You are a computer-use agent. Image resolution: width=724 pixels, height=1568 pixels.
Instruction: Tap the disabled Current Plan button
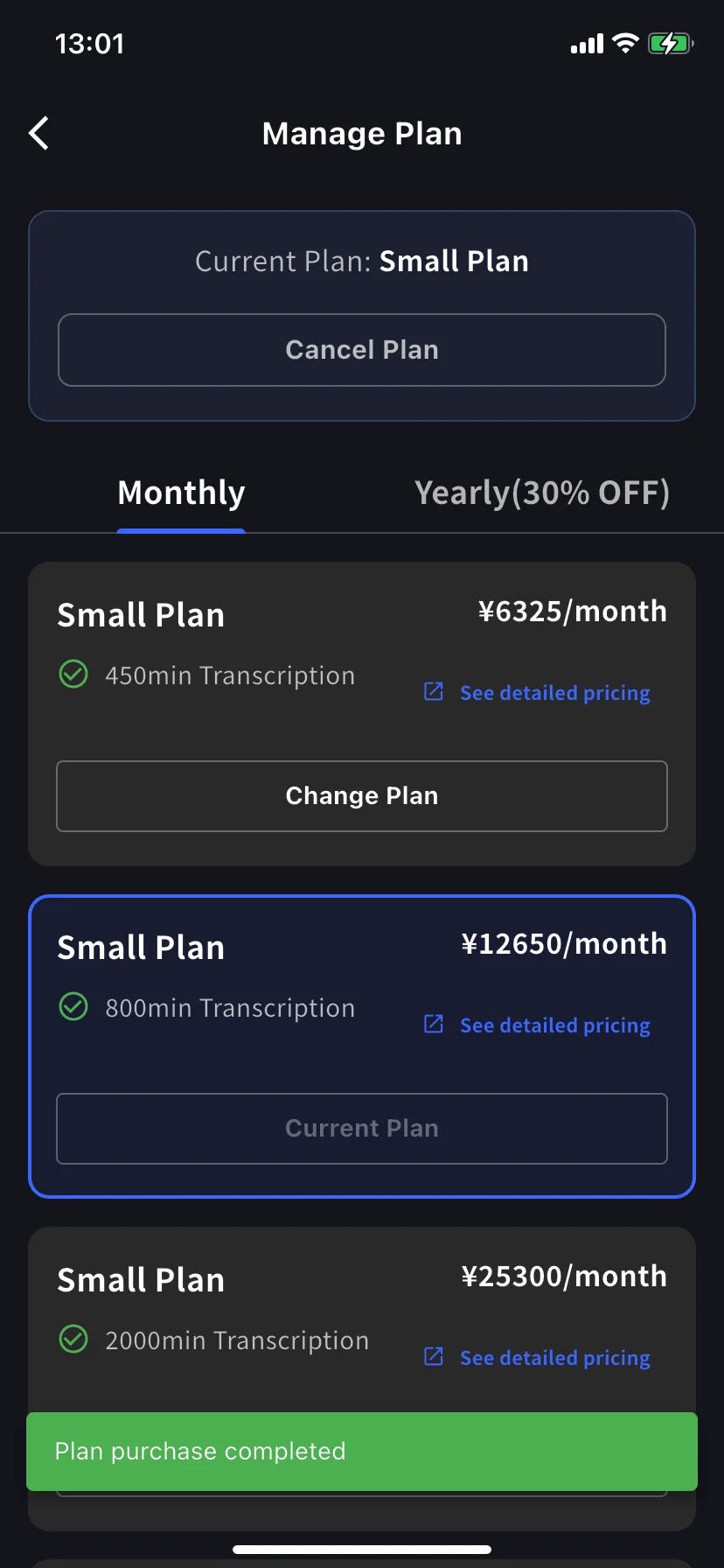tap(362, 1128)
